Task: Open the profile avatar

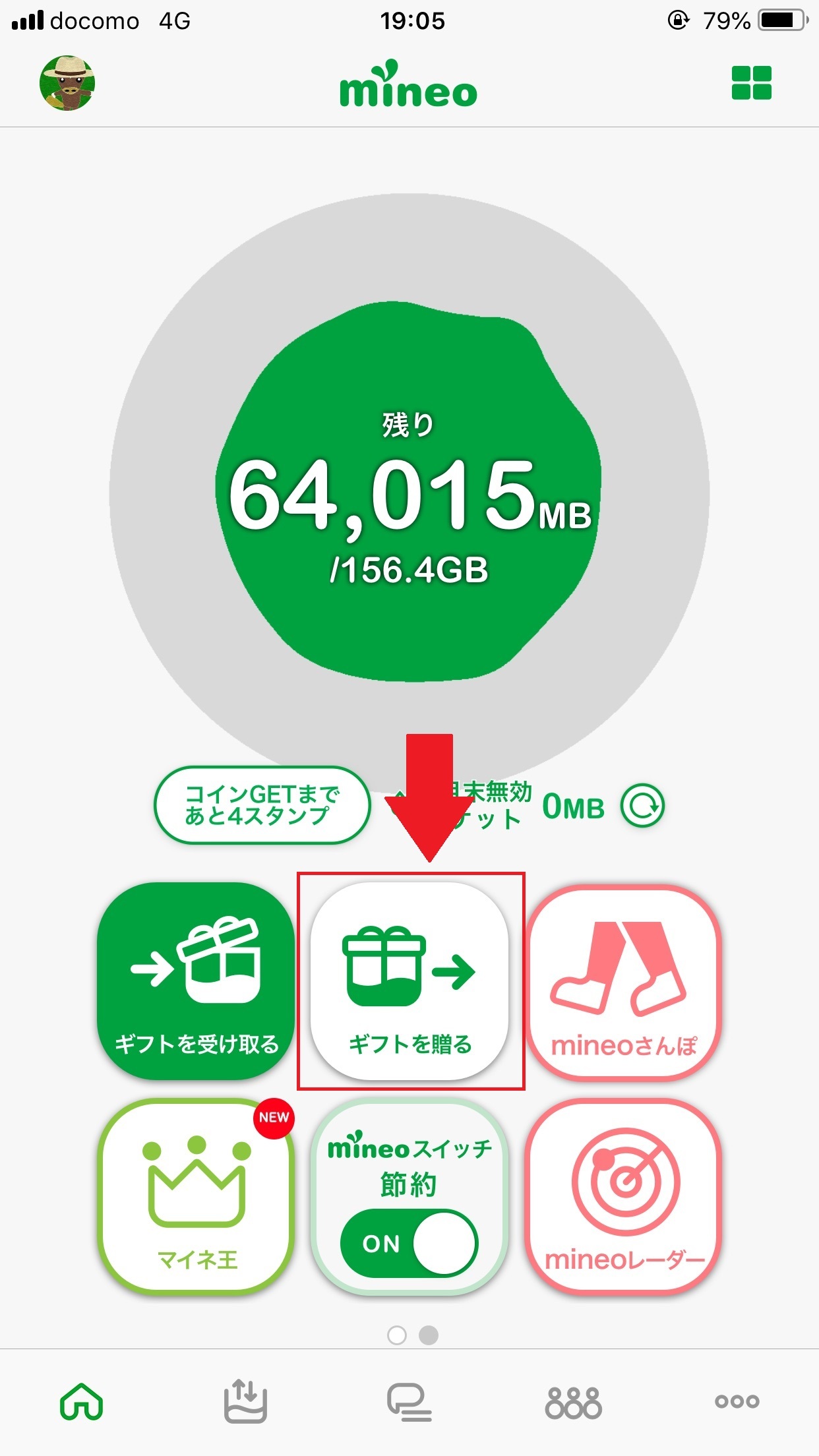Action: [67, 83]
